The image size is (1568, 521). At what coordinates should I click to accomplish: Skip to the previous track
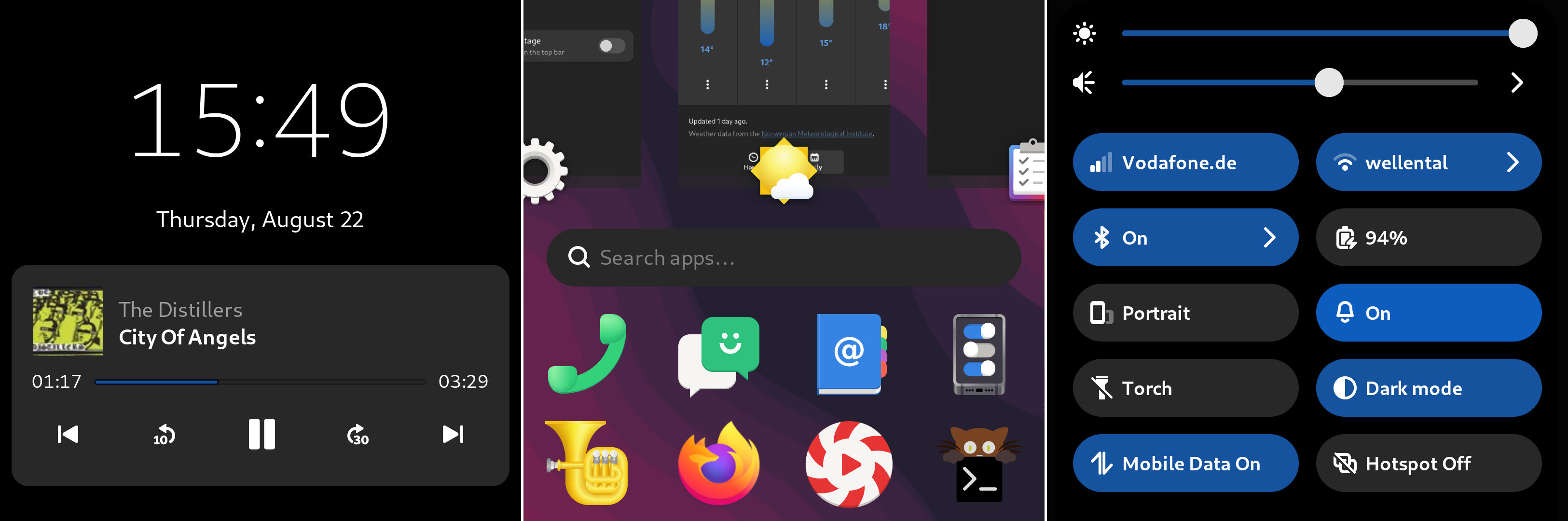click(68, 435)
